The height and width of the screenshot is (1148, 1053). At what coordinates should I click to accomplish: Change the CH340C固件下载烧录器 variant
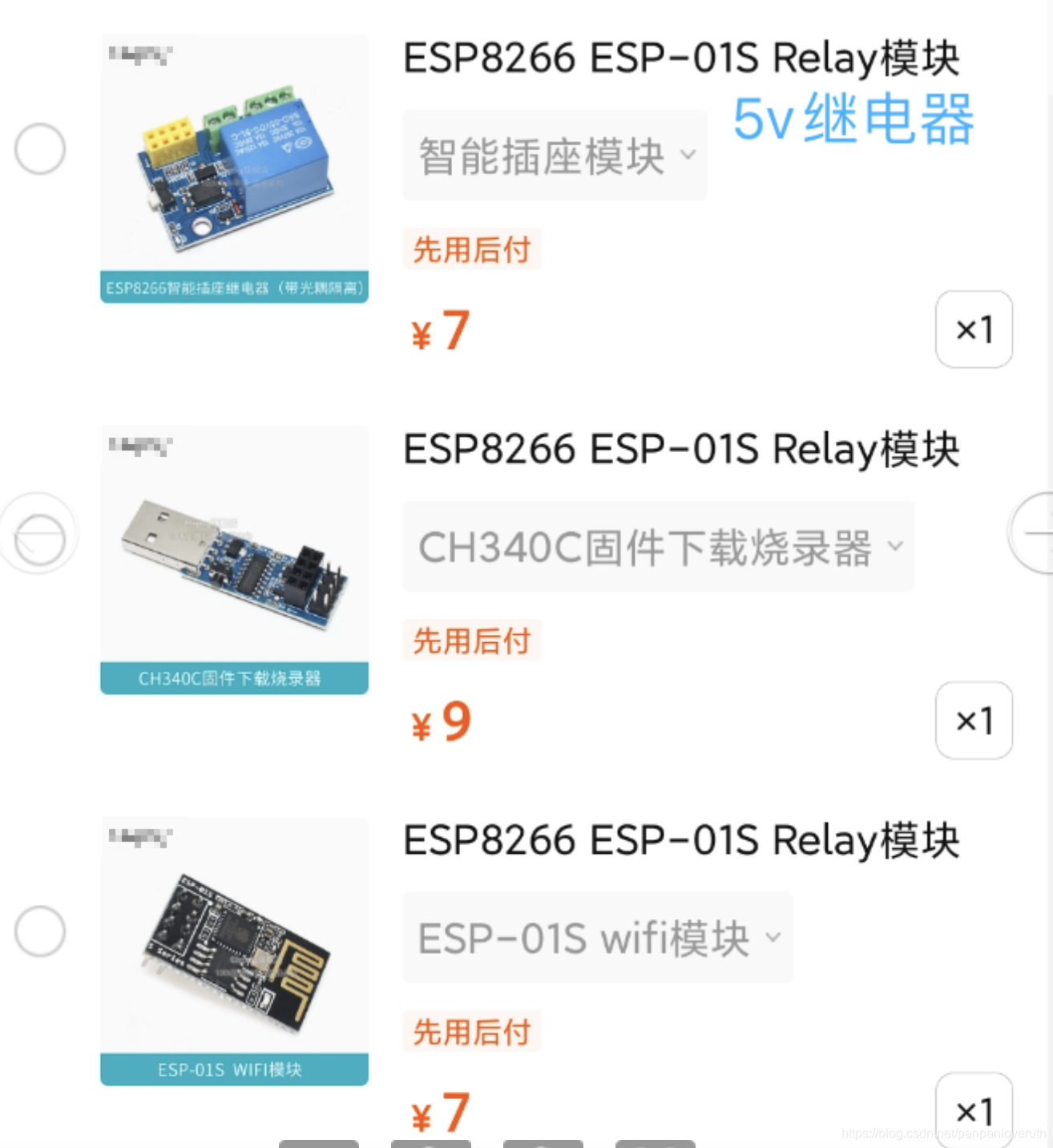pyautogui.click(x=658, y=548)
